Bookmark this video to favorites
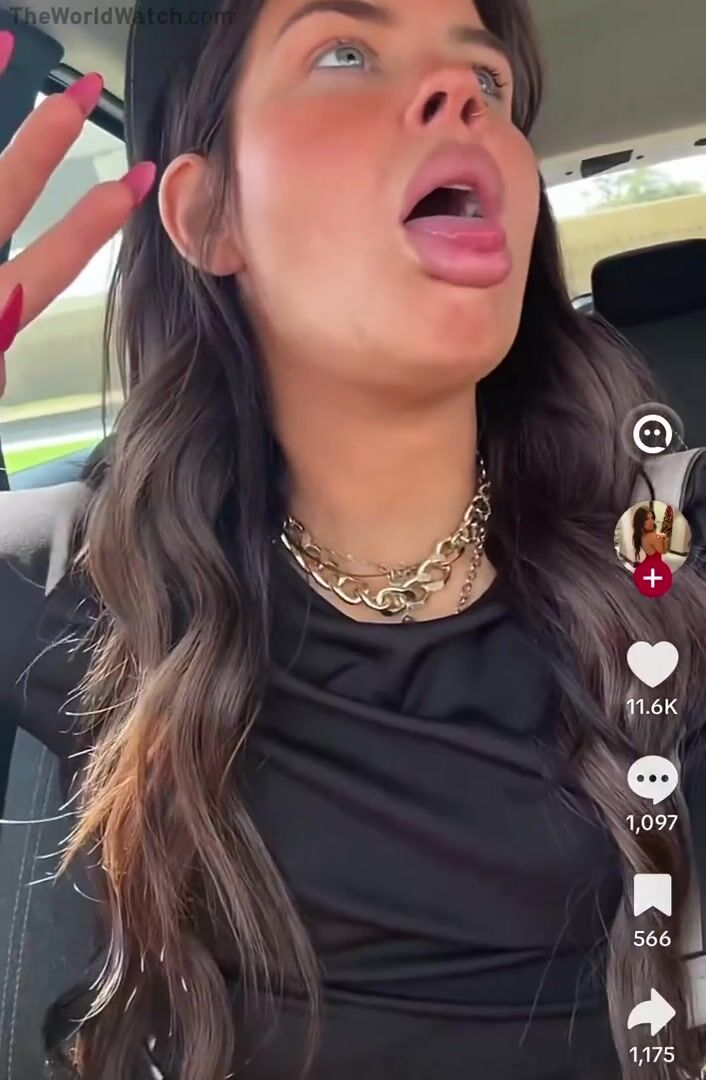This screenshot has width=706, height=1080. 652,895
